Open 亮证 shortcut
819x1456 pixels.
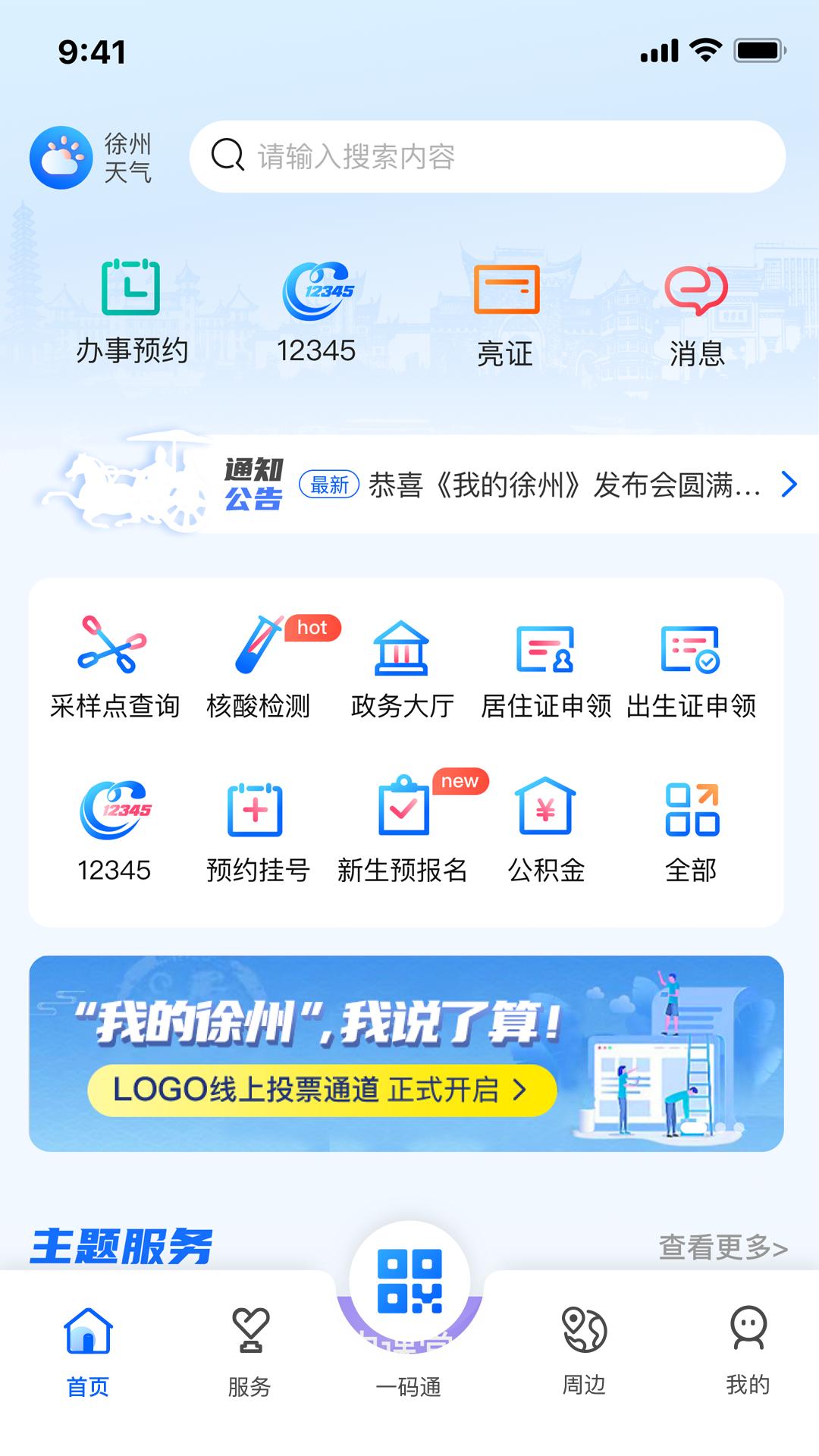tap(506, 312)
